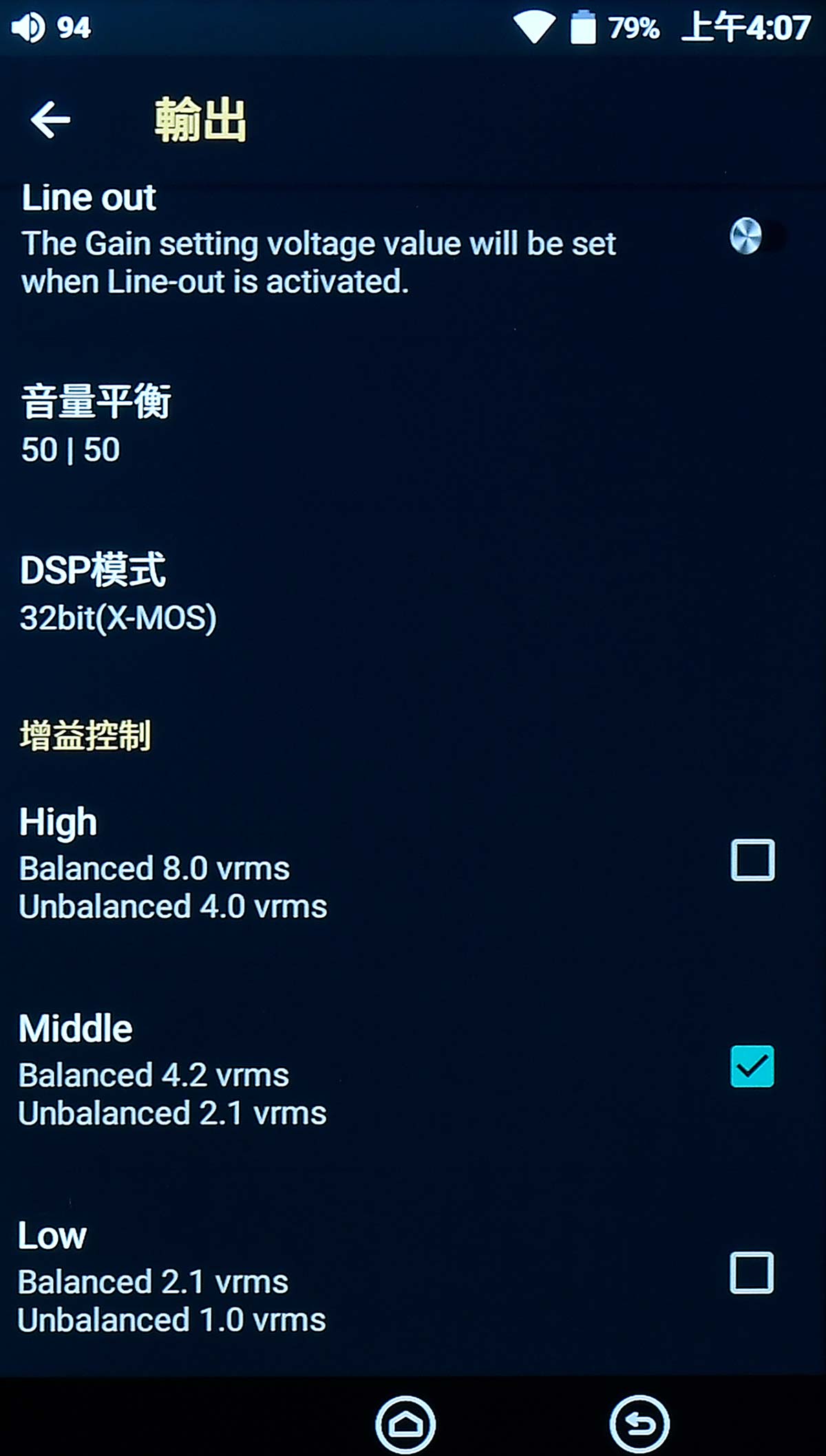826x1456 pixels.
Task: Toggle the Line out switch
Action: (x=757, y=237)
